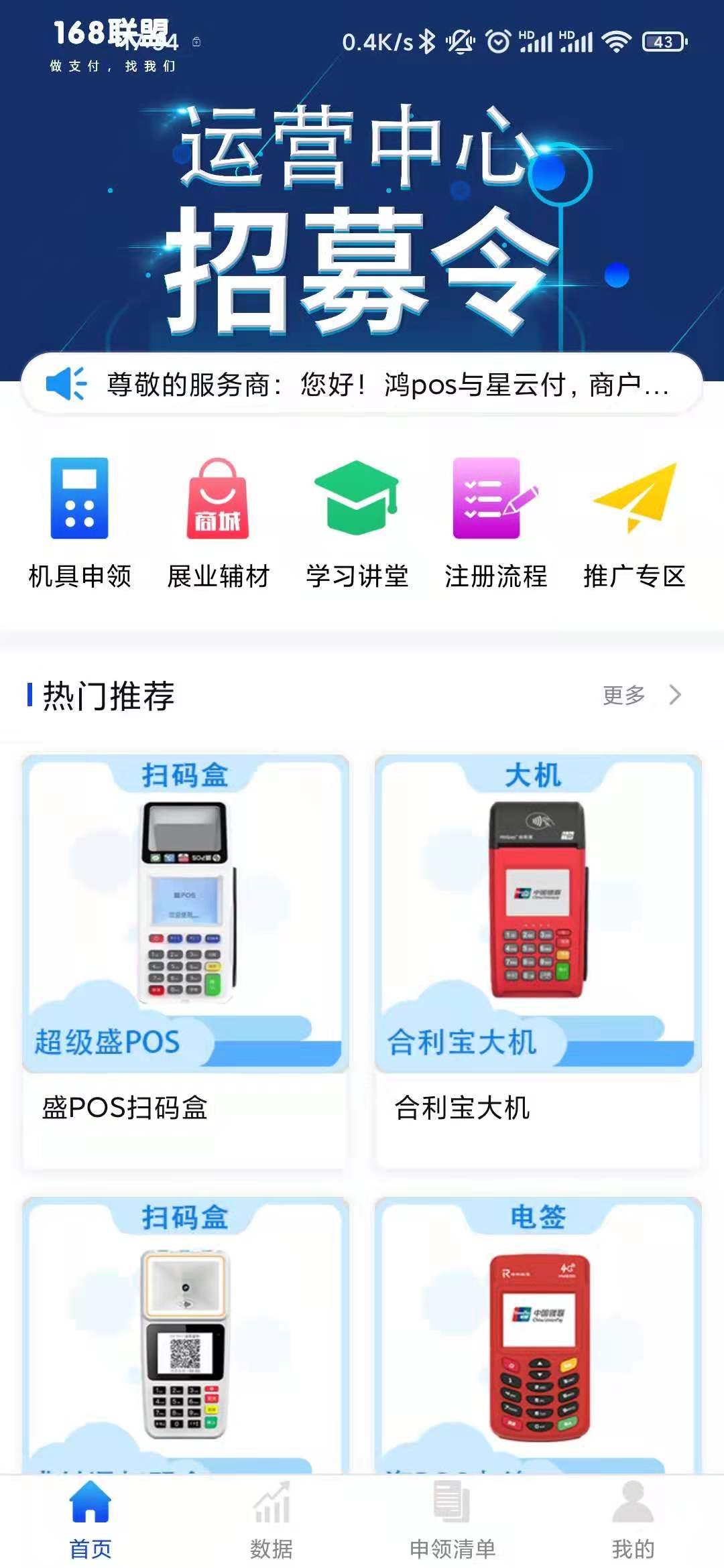Screen dimensions: 724x1568
Task: Open 学习讲堂 section
Action: coord(357,523)
